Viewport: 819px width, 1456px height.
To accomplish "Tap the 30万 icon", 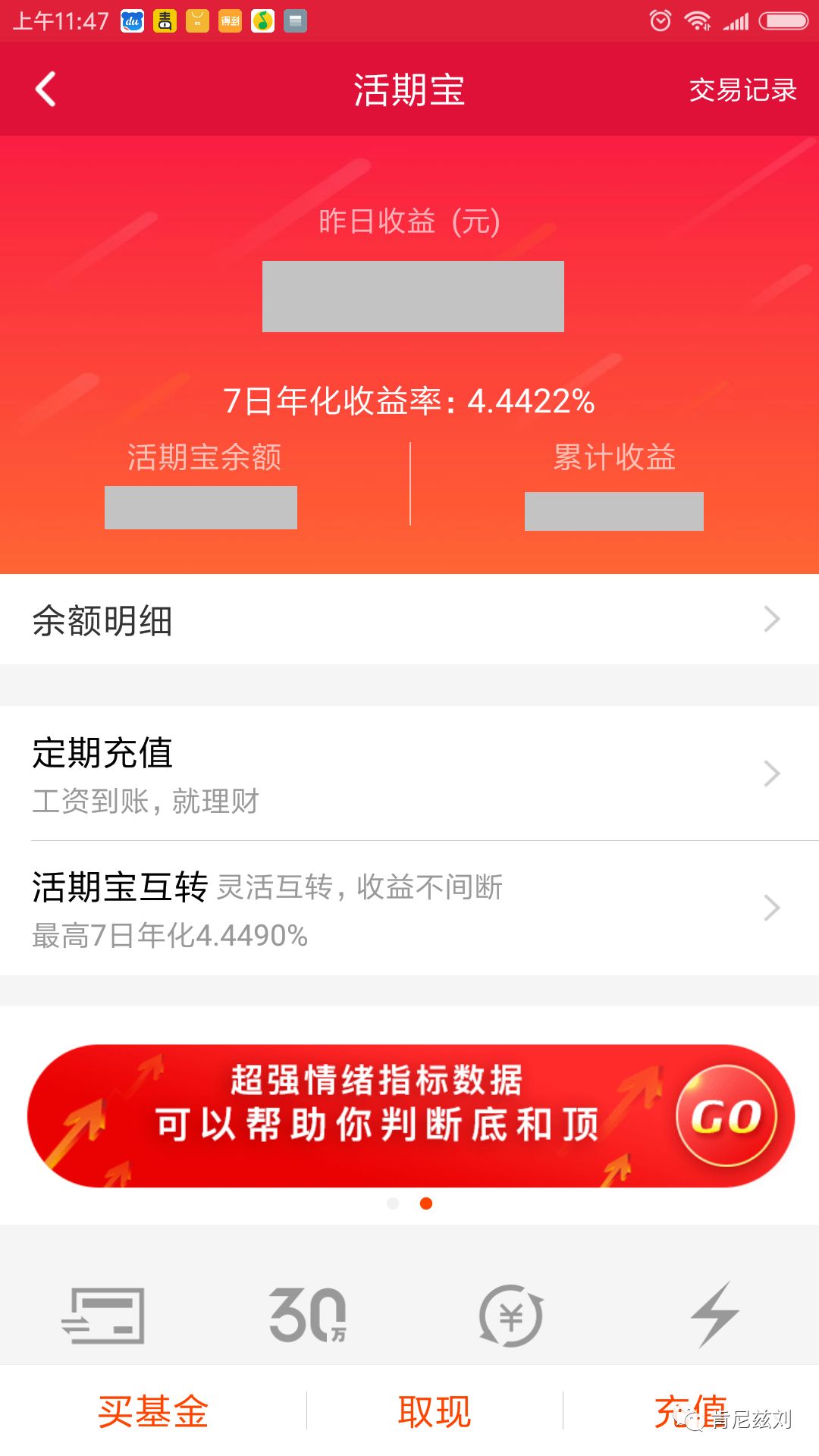I will 308,1315.
